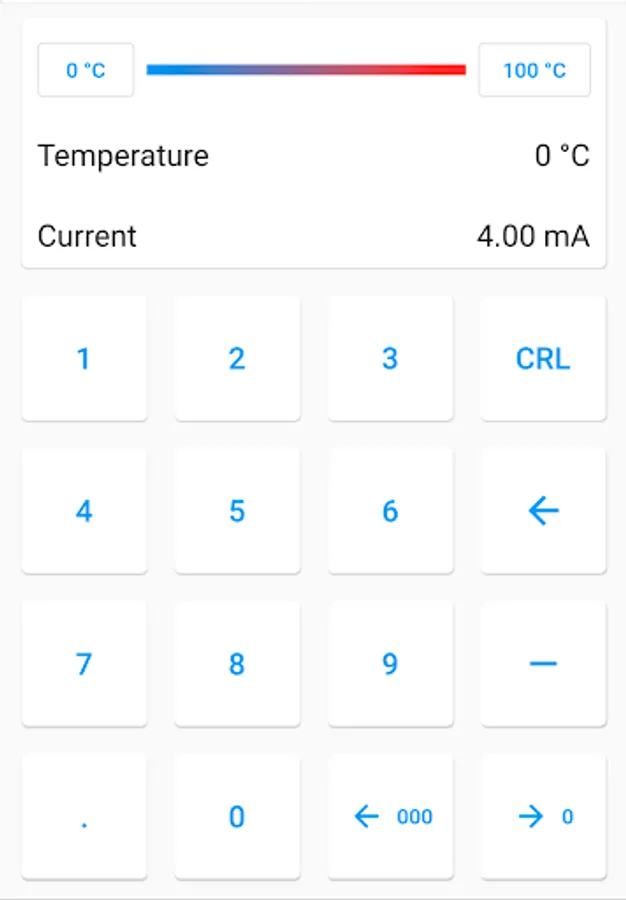Enter digit 2 on the keypad
This screenshot has height=900, width=626.
click(237, 358)
